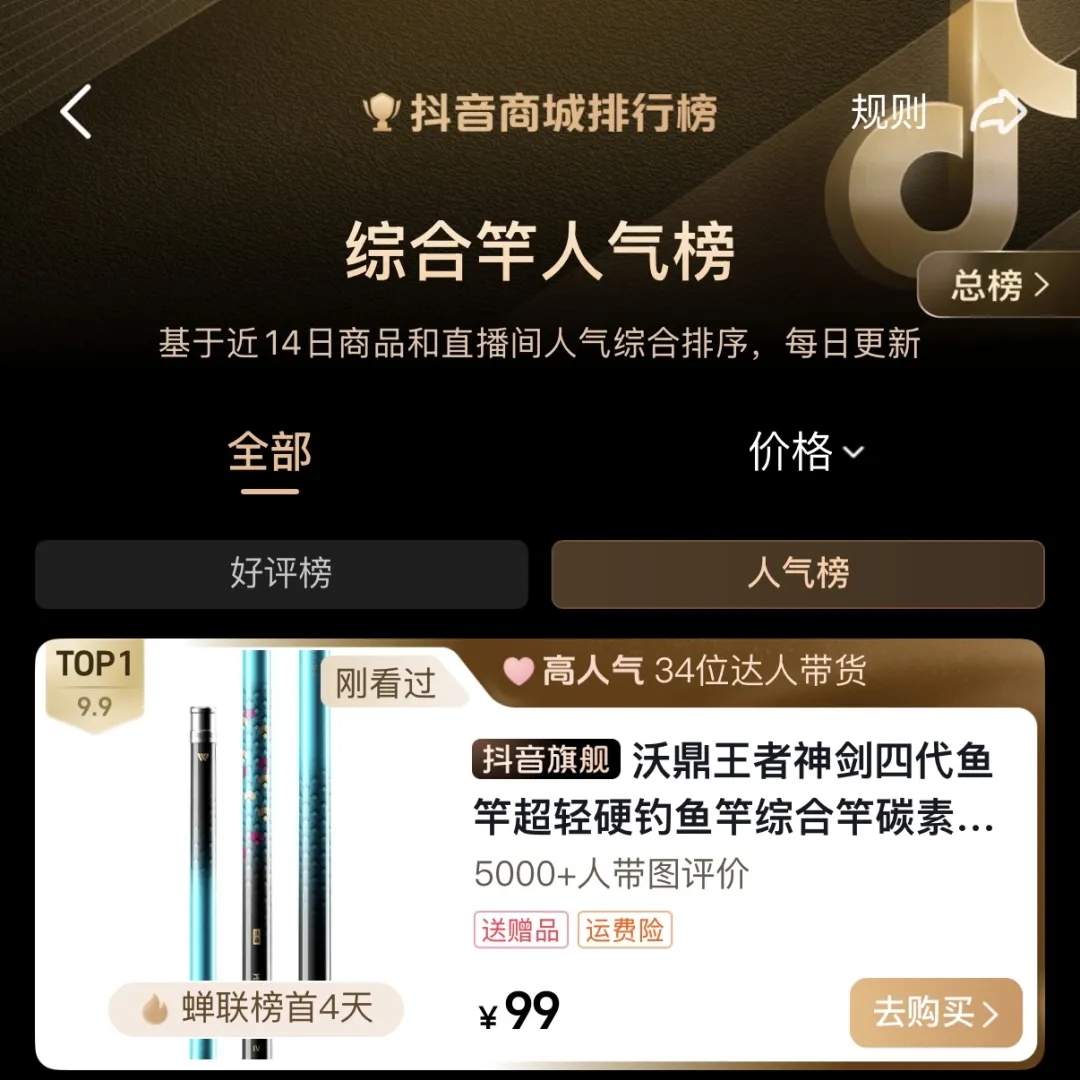Viewport: 1080px width, 1080px height.
Task: Open the 总榜 overall ranking
Action: (x=998, y=285)
